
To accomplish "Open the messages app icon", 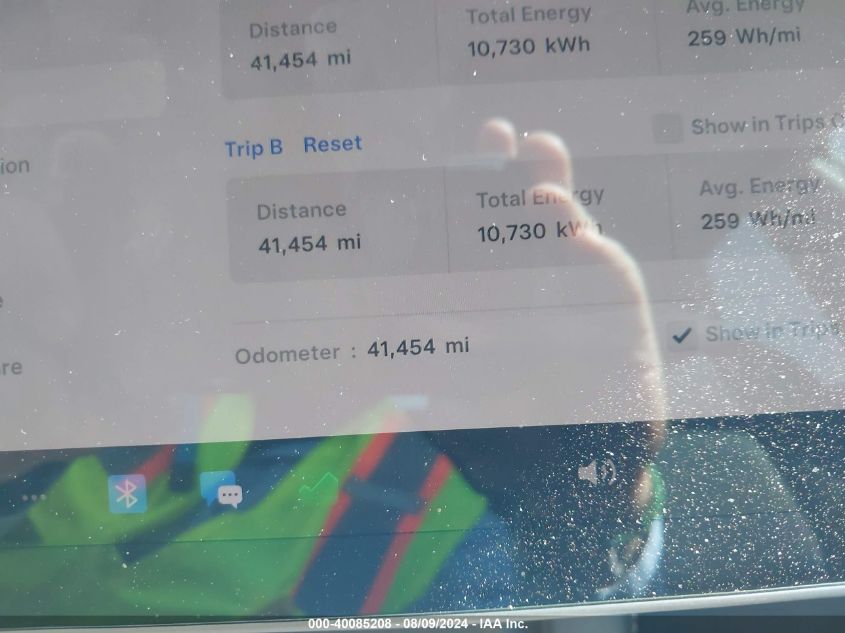I will (220, 489).
